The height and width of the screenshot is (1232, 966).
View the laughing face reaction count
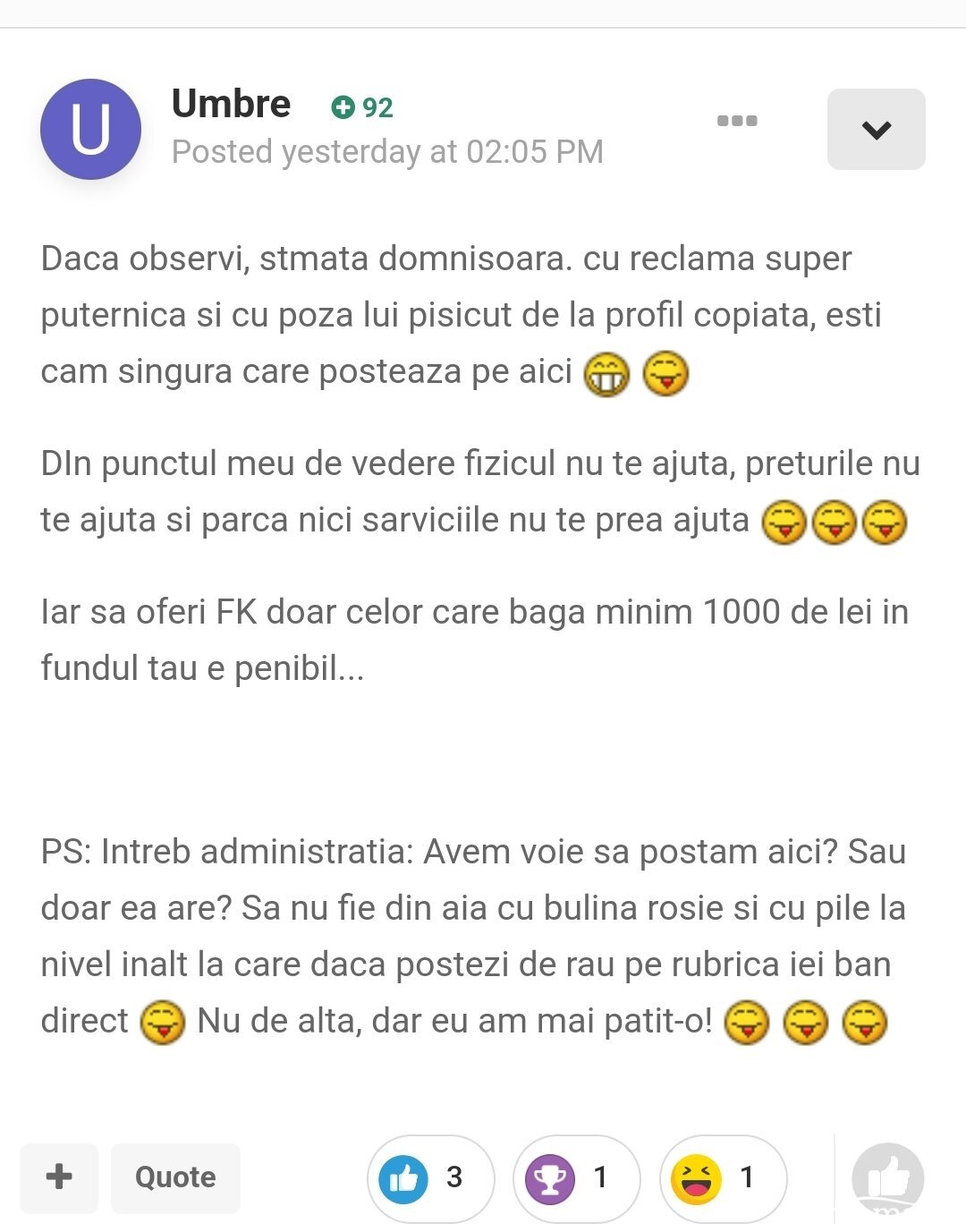click(x=723, y=1178)
